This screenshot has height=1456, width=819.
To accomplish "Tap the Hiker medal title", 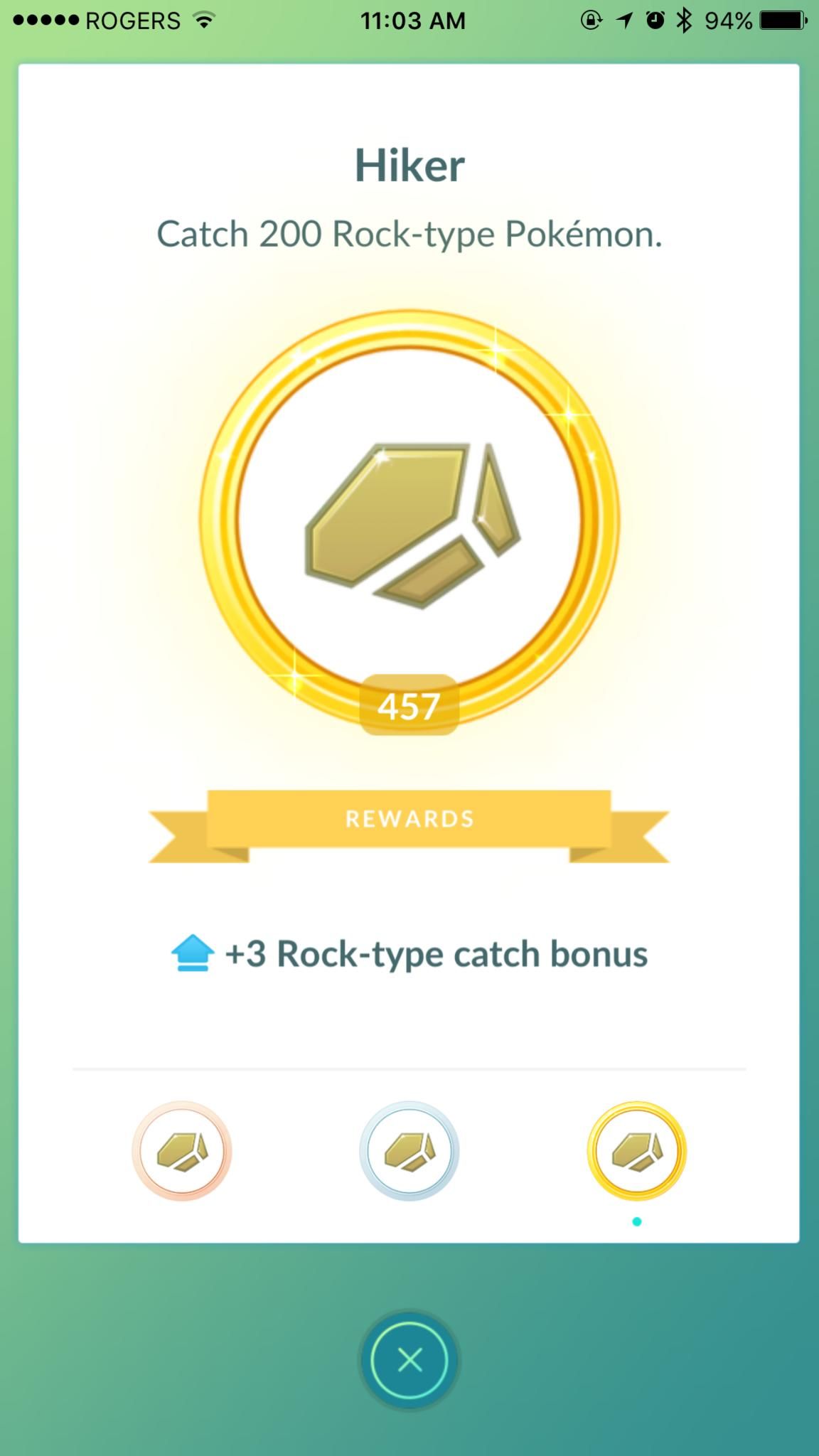I will pos(409,164).
